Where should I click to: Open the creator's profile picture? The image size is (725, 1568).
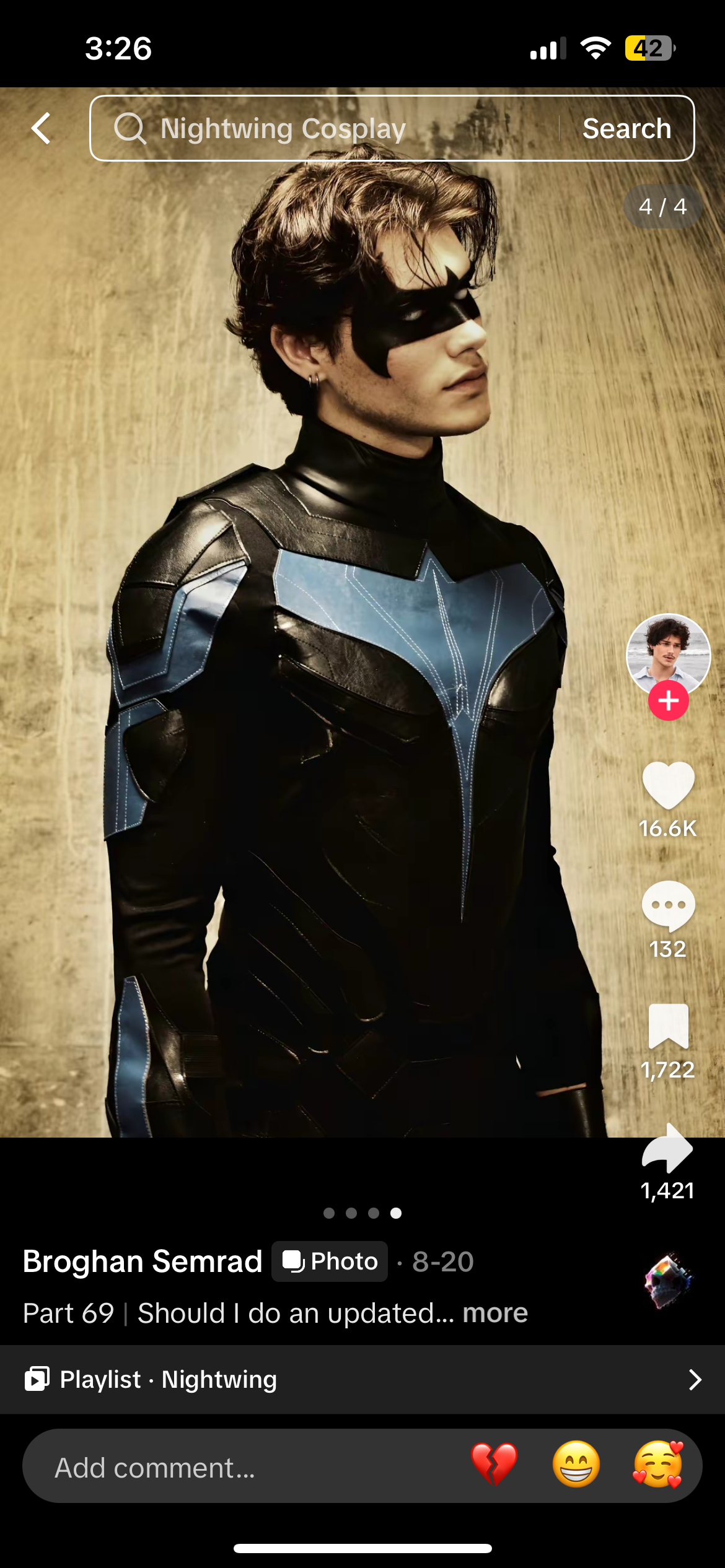tap(667, 653)
